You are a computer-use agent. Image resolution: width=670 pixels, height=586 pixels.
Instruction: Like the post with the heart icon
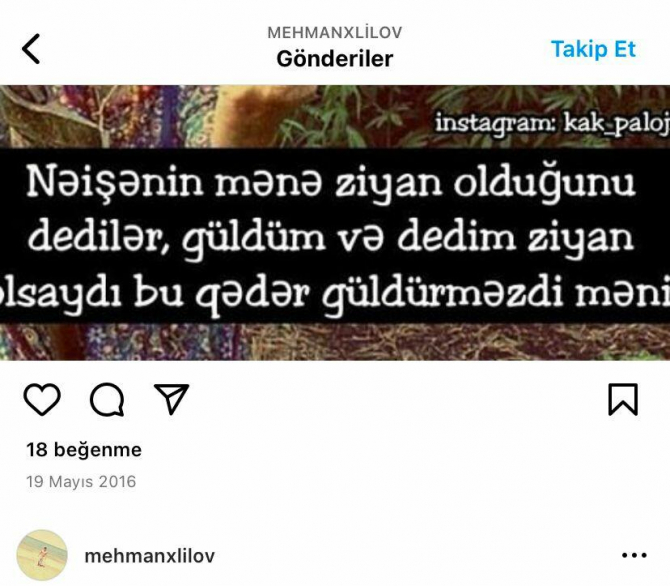click(x=42, y=399)
